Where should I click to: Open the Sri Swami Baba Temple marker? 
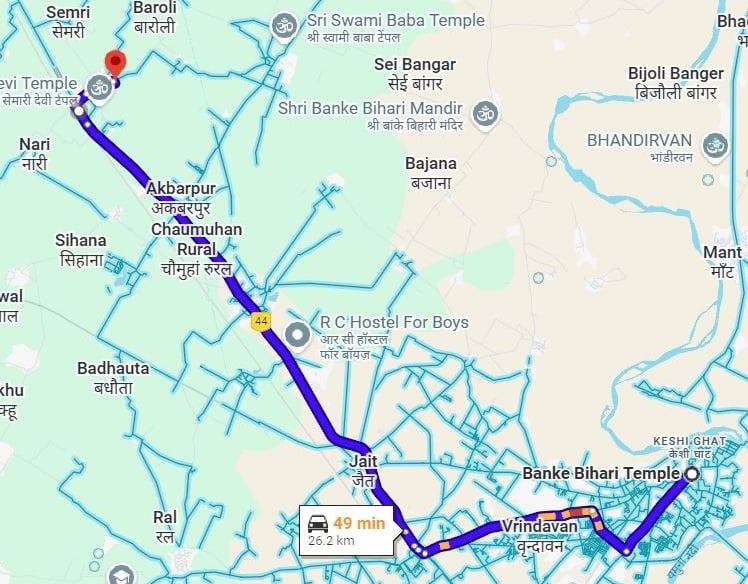pyautogui.click(x=285, y=24)
